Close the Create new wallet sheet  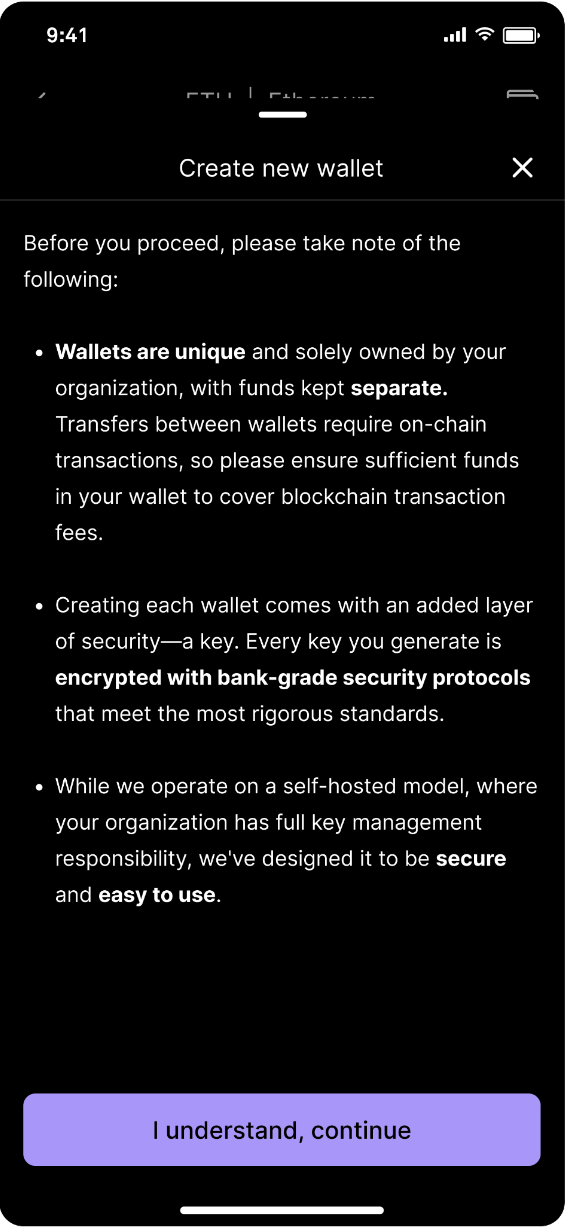click(x=522, y=168)
